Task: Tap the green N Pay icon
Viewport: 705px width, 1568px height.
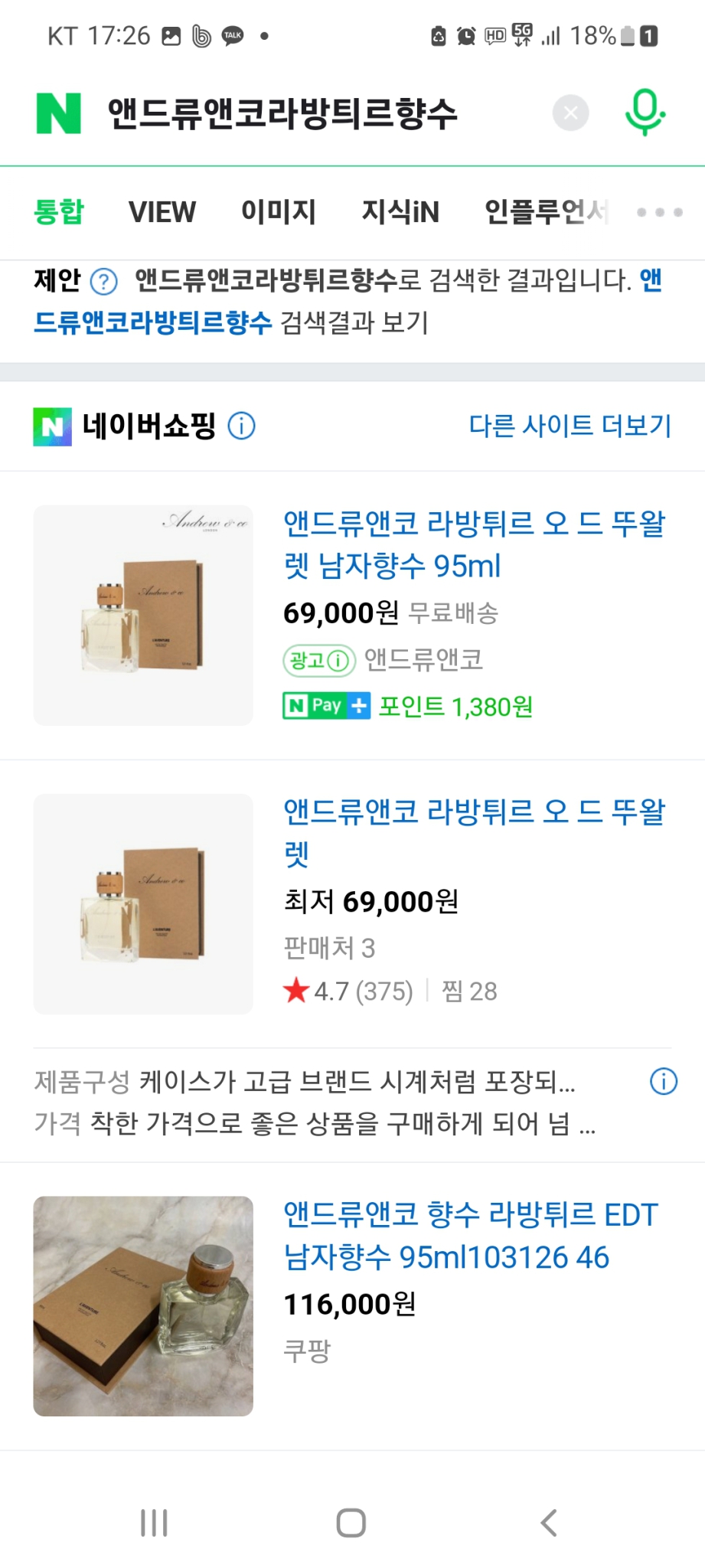Action: pyautogui.click(x=327, y=705)
